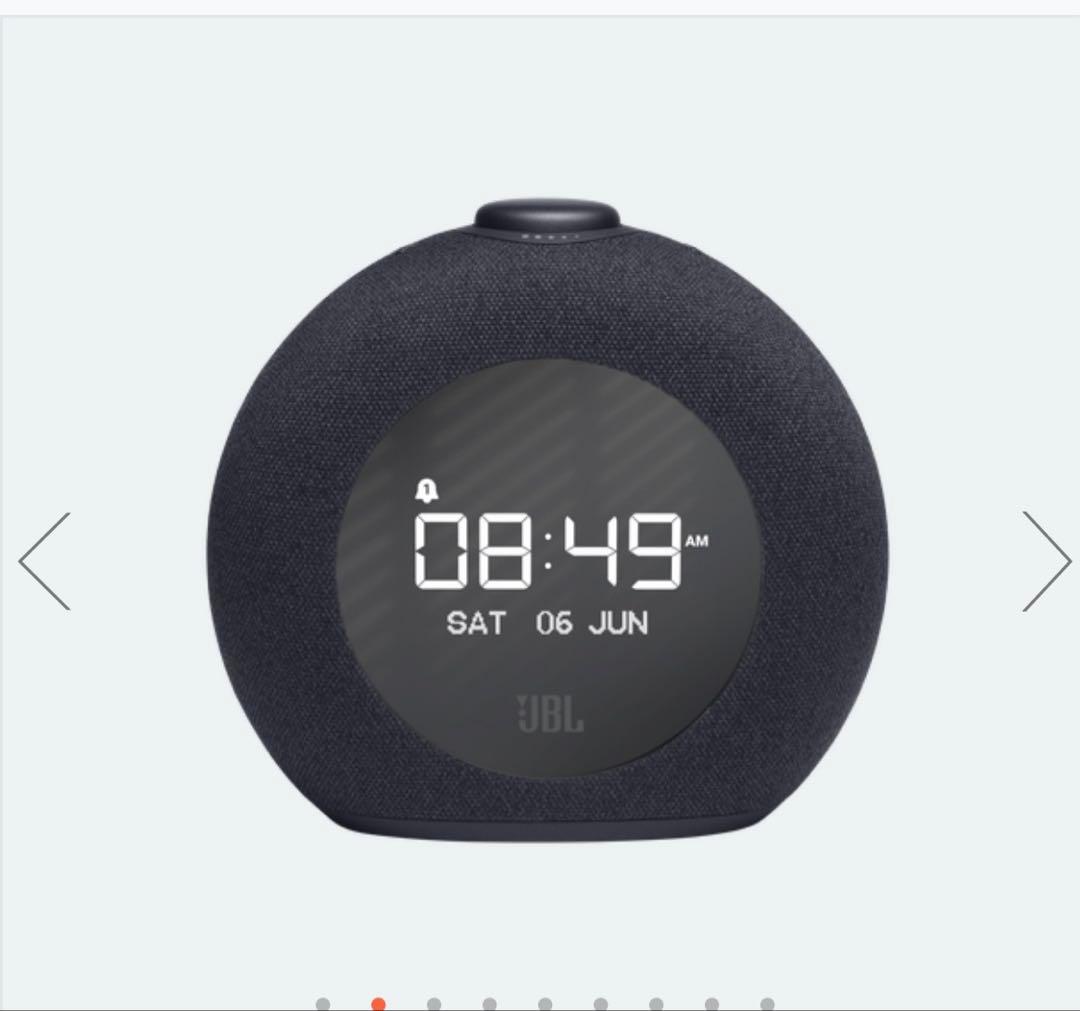
Task: Jump to the last carousel page dot
Action: coord(767,1003)
